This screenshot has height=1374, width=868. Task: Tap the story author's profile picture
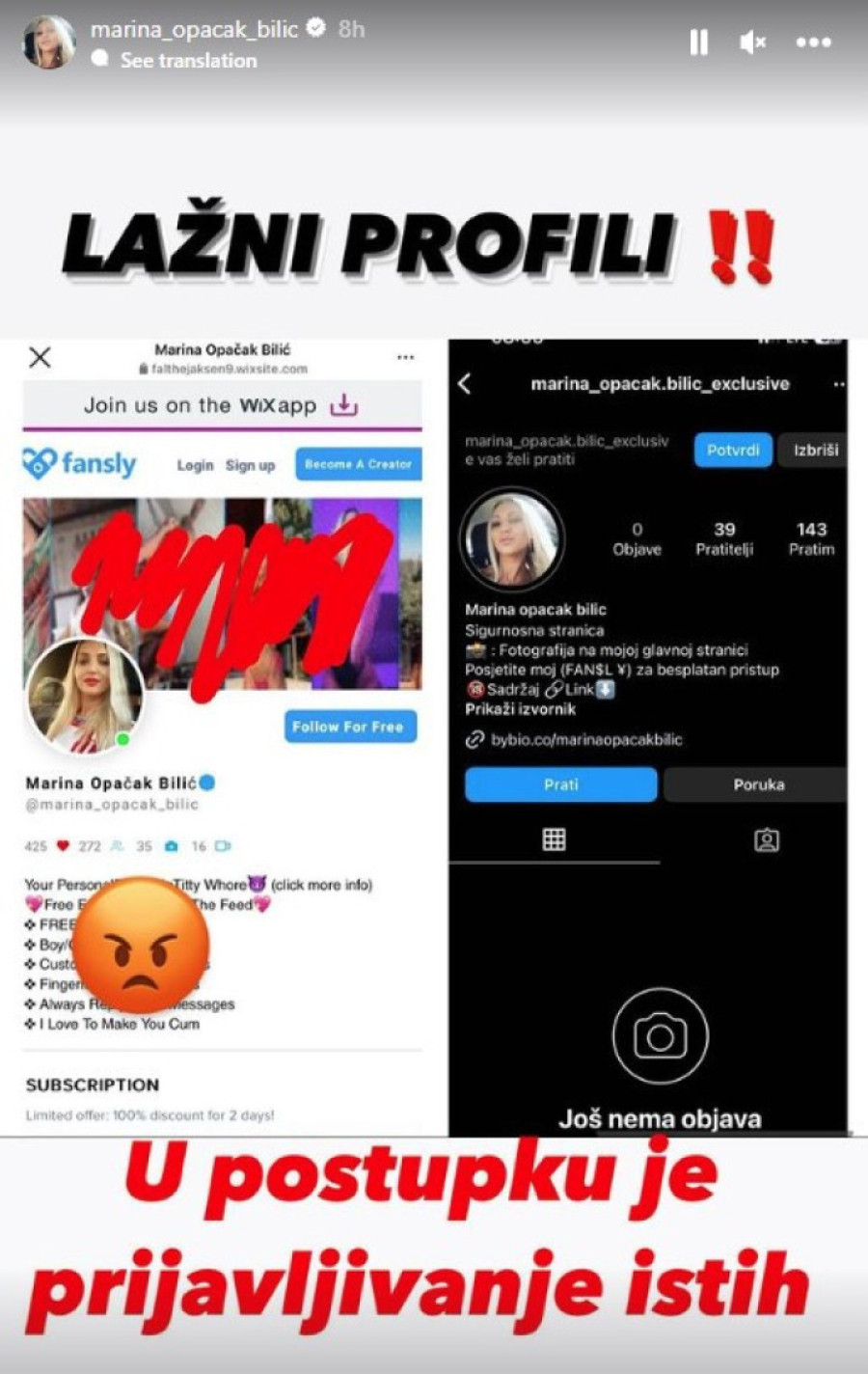coord(48,42)
